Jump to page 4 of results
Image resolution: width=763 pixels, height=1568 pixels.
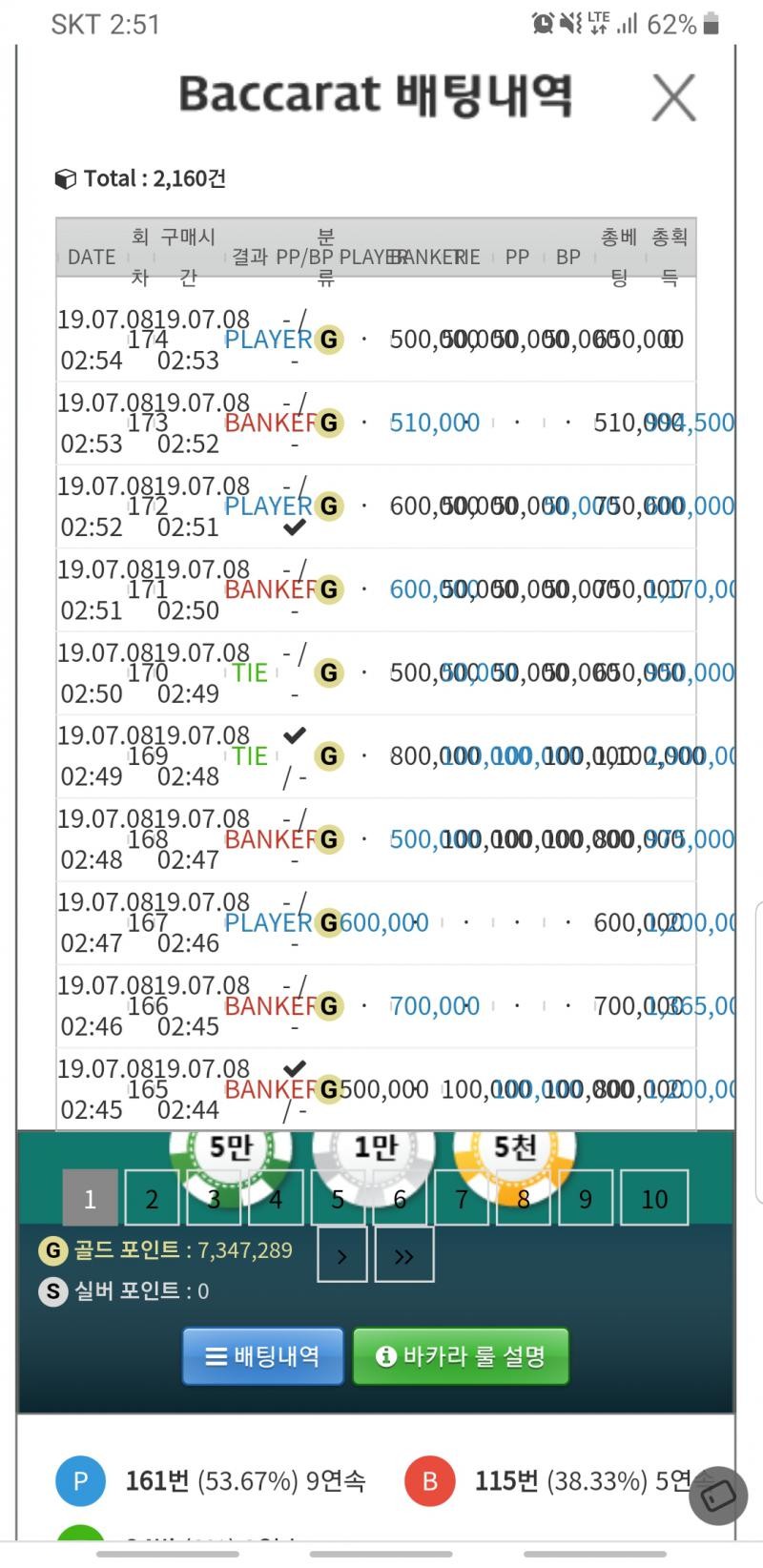(276, 1198)
